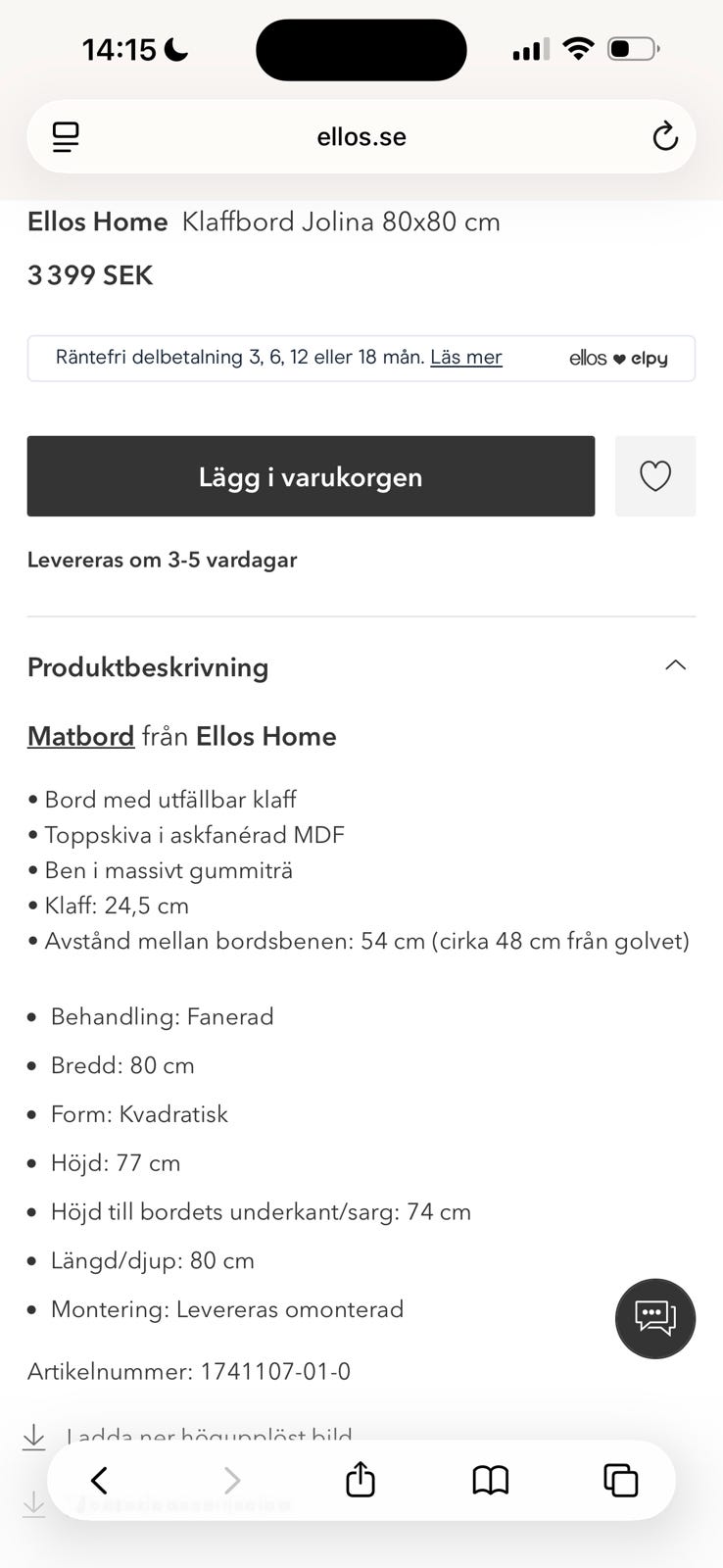723x1568 pixels.
Task: Go back to the previous page
Action: coord(99,1480)
